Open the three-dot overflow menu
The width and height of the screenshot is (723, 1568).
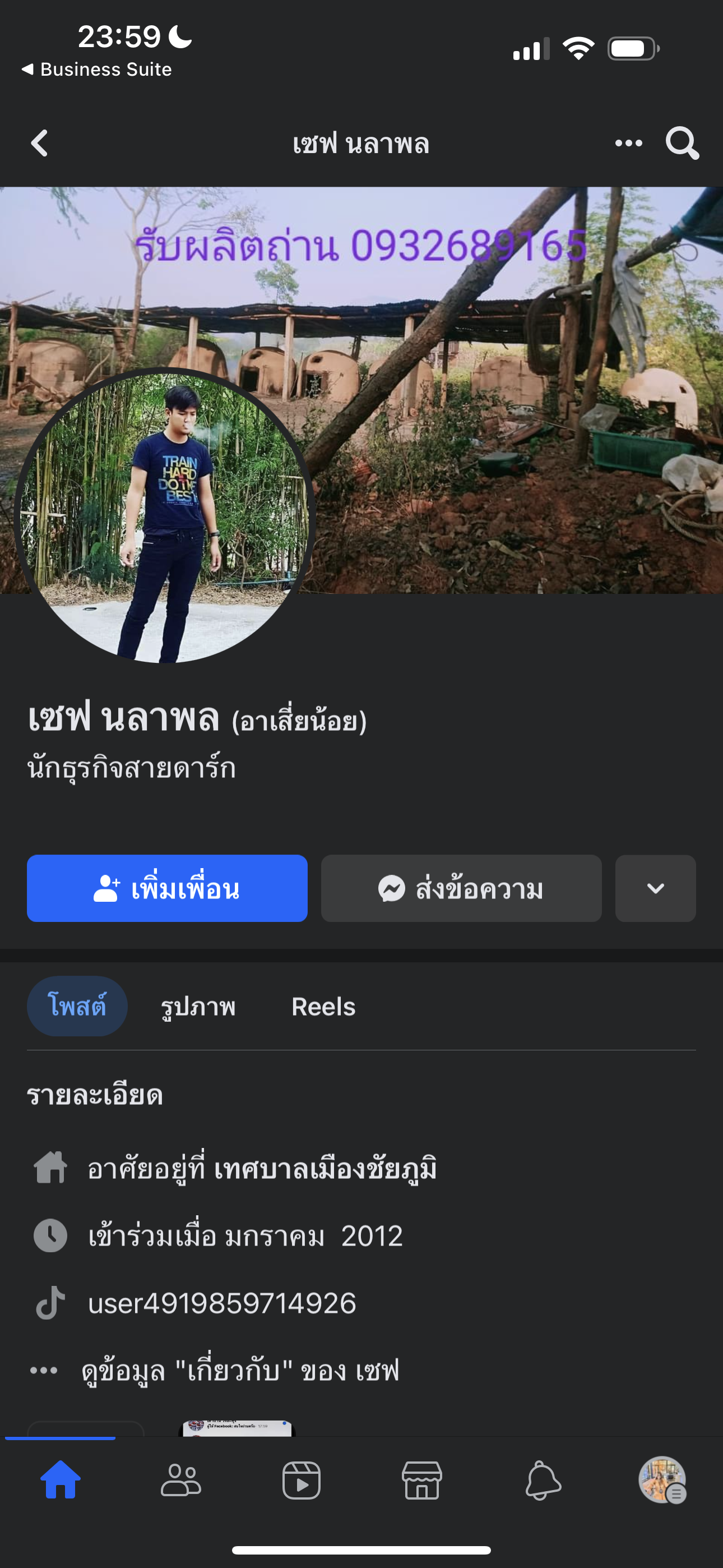pyautogui.click(x=628, y=144)
